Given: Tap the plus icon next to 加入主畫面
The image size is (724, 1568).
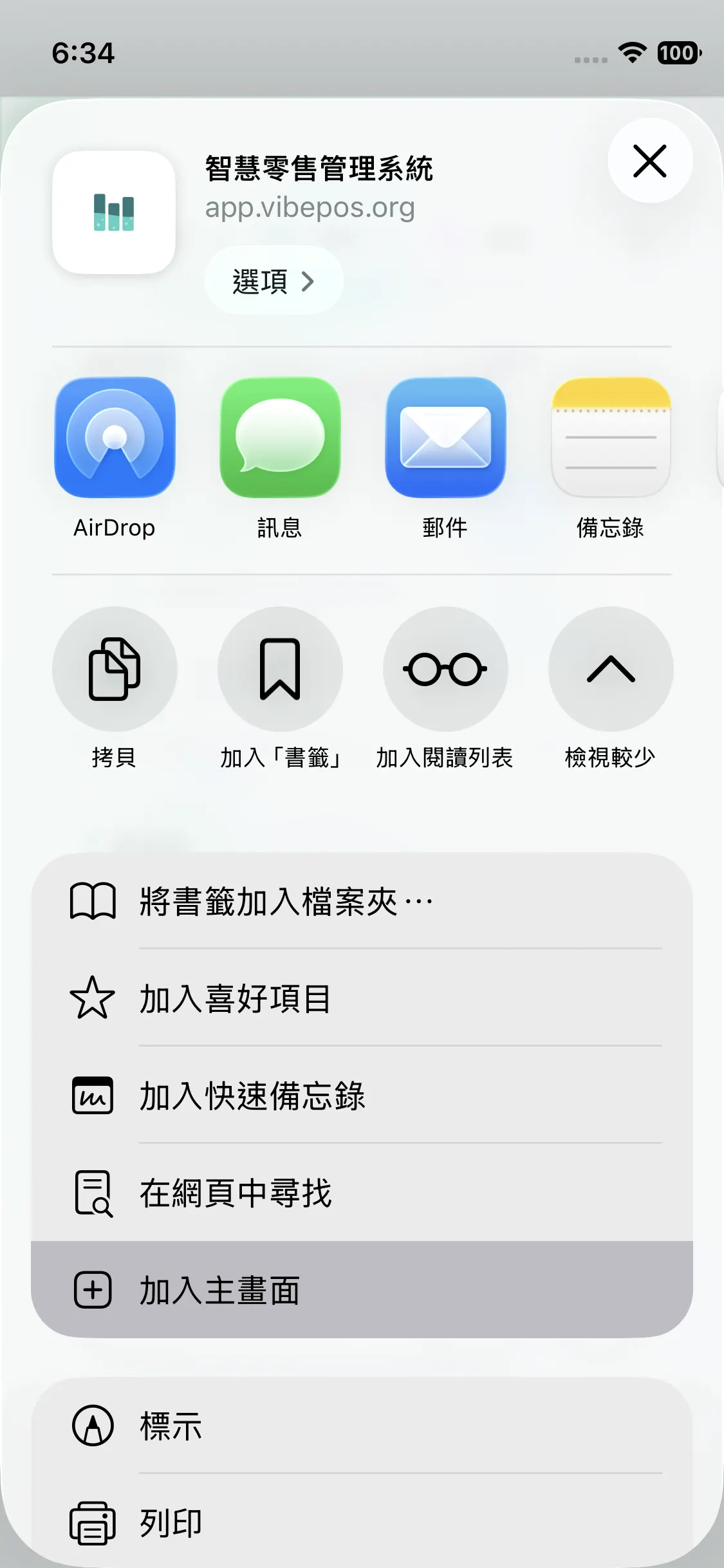Looking at the screenshot, I should [92, 1290].
